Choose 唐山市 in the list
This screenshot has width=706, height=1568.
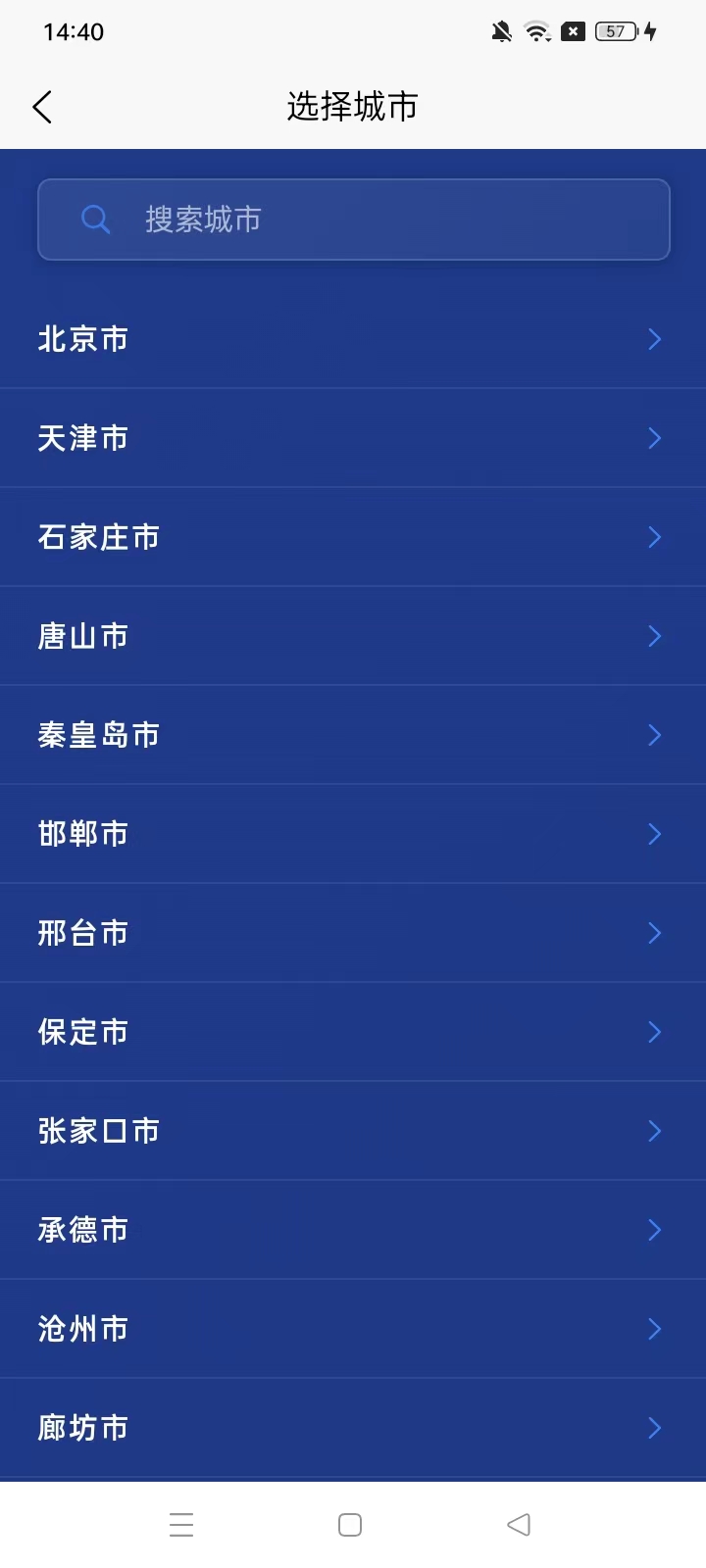(83, 636)
